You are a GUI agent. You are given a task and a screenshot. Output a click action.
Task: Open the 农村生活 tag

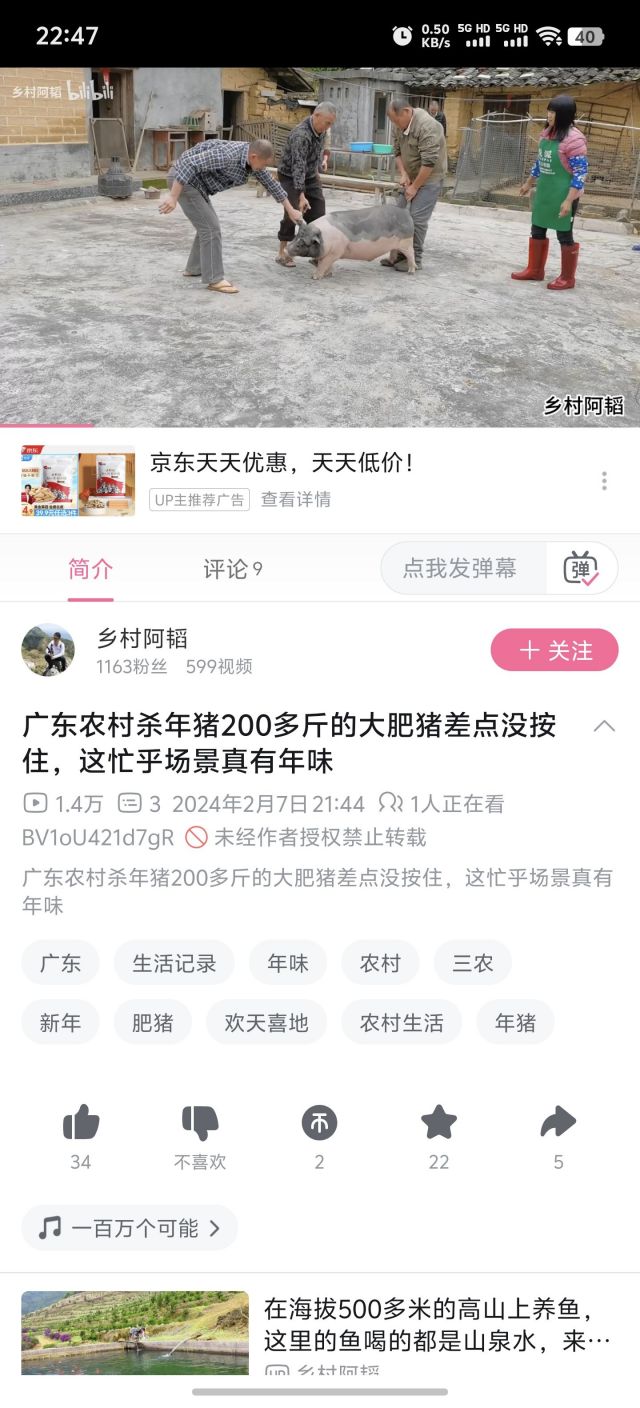point(401,1023)
